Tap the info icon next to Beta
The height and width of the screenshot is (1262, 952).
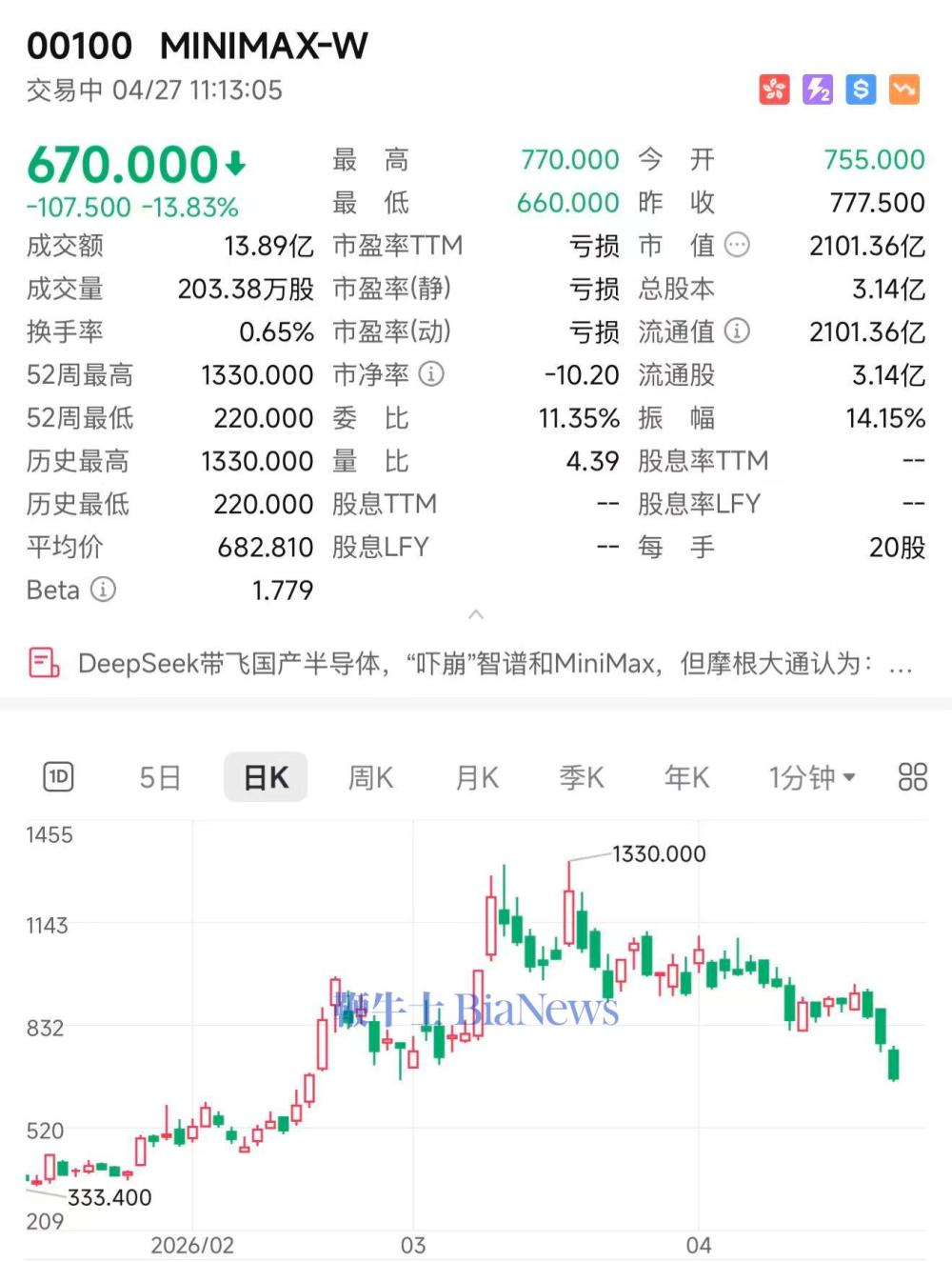coord(103,591)
